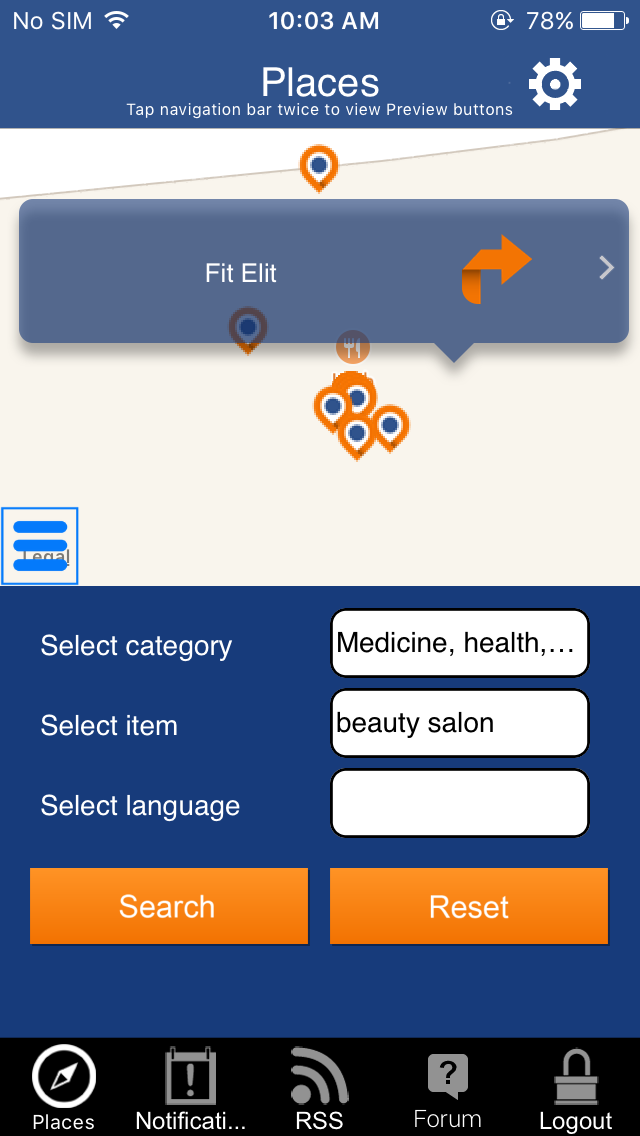Image resolution: width=640 pixels, height=1136 pixels.
Task: Open the Forum tab
Action: [447, 1088]
